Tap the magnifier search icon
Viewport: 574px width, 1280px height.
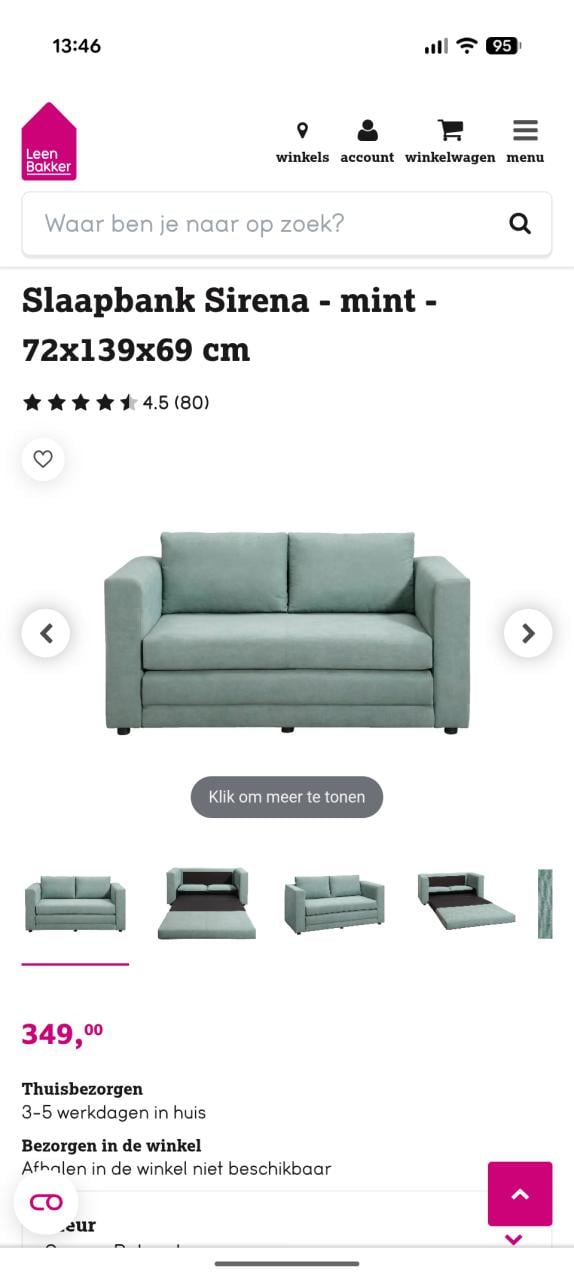click(x=520, y=223)
